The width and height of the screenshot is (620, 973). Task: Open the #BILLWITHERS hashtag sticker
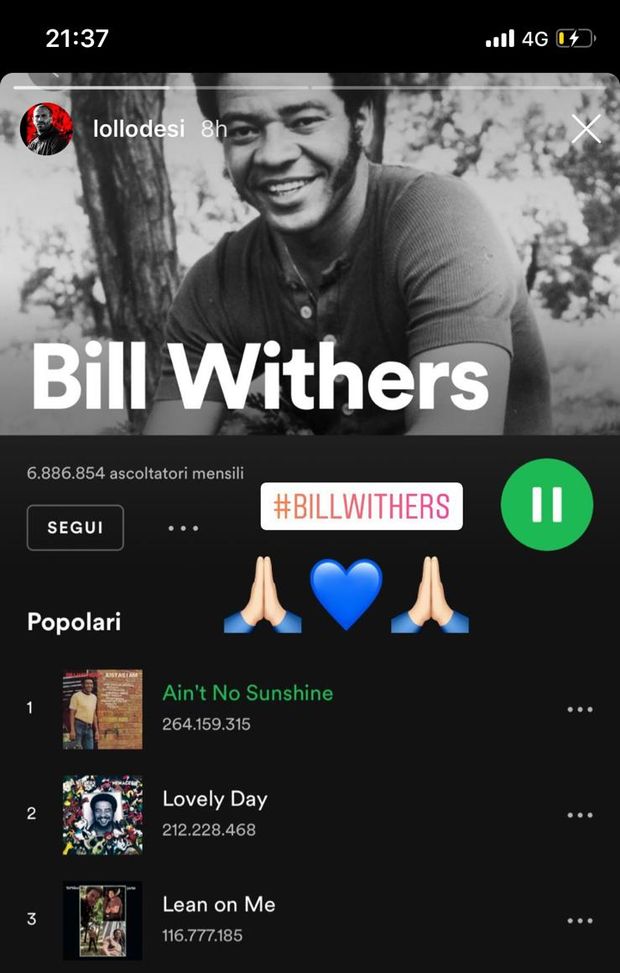coord(361,506)
